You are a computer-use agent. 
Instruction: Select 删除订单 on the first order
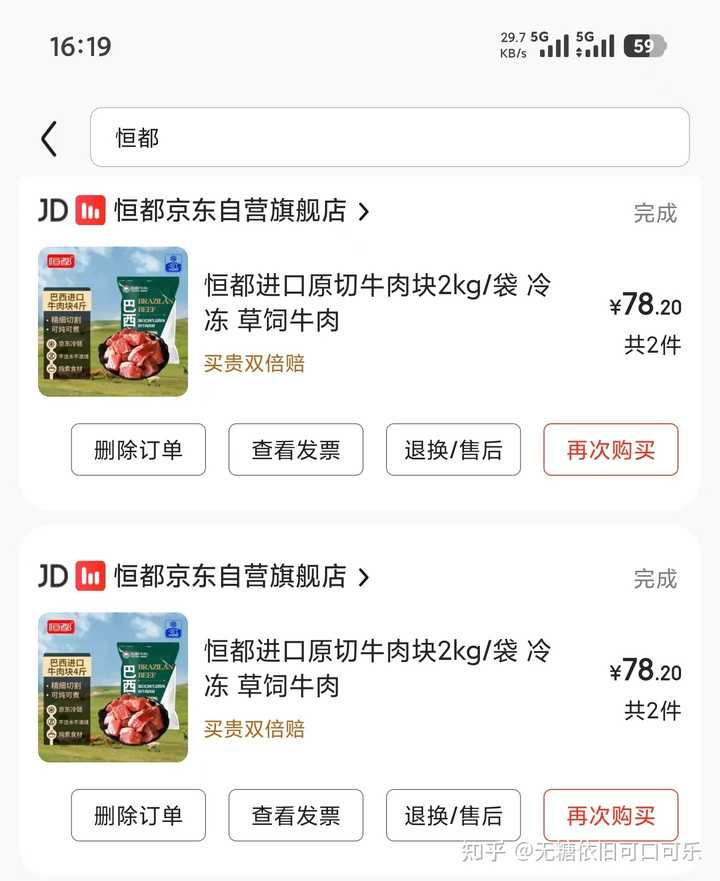138,450
